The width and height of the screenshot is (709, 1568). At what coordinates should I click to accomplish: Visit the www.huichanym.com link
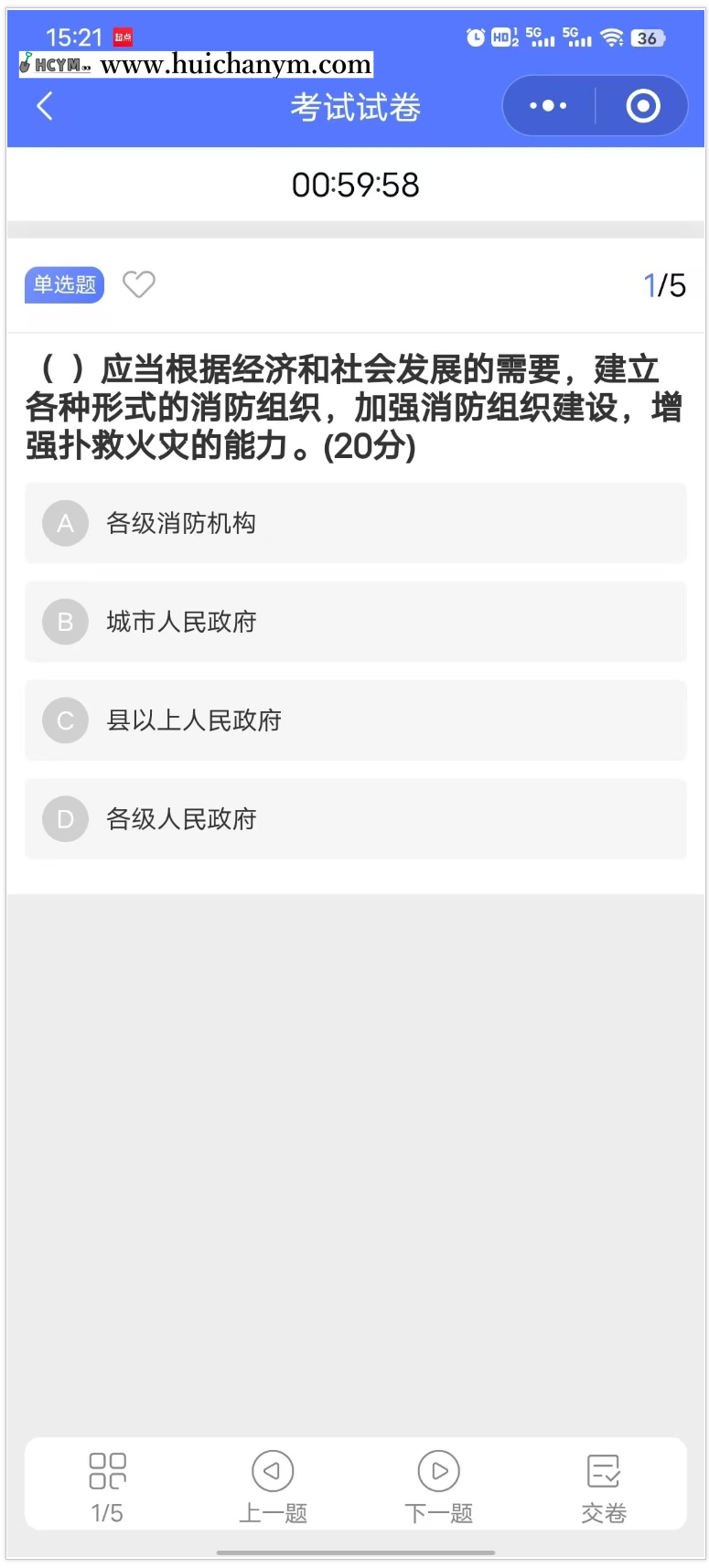click(241, 65)
